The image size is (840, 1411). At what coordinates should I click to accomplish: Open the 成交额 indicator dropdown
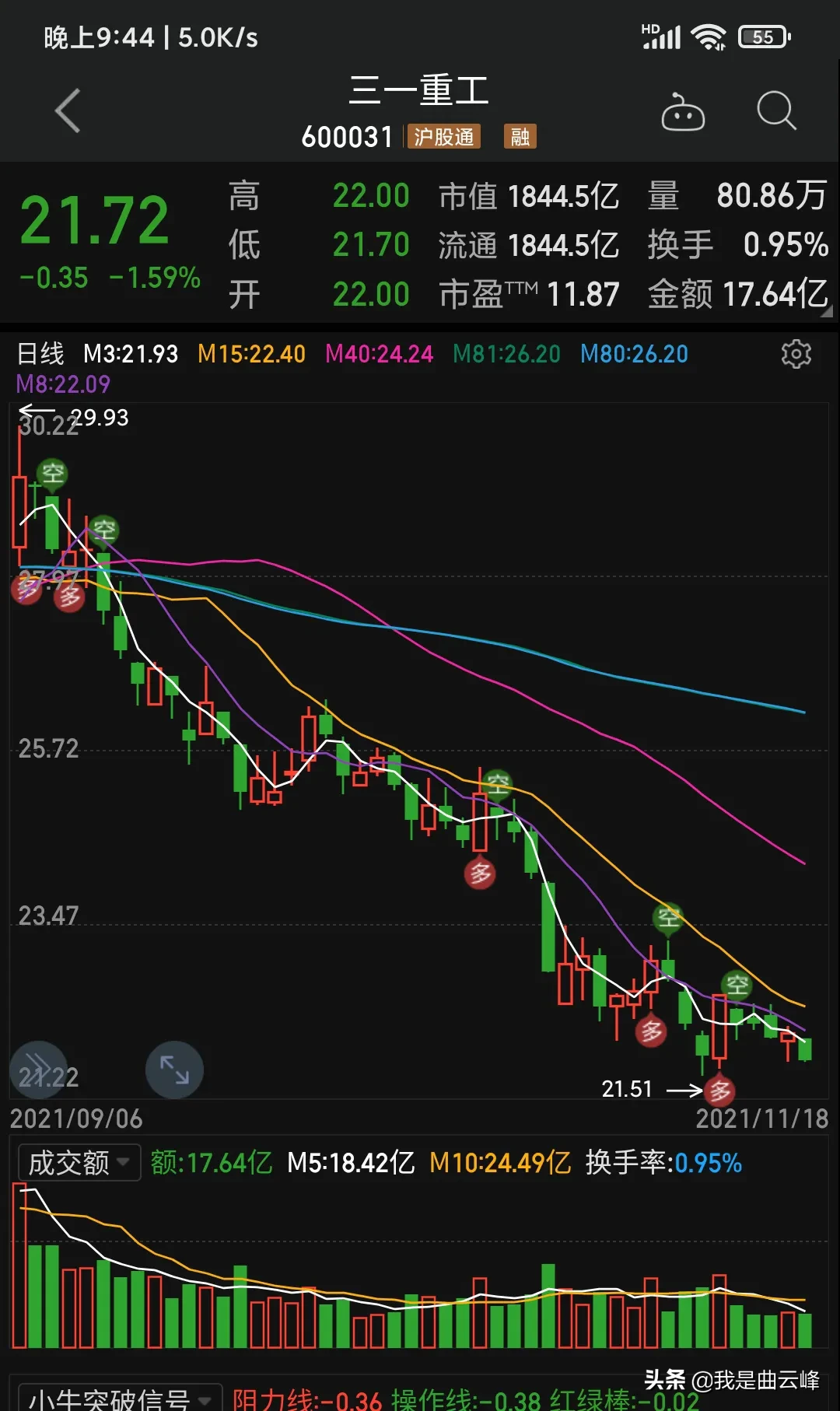[x=79, y=1163]
